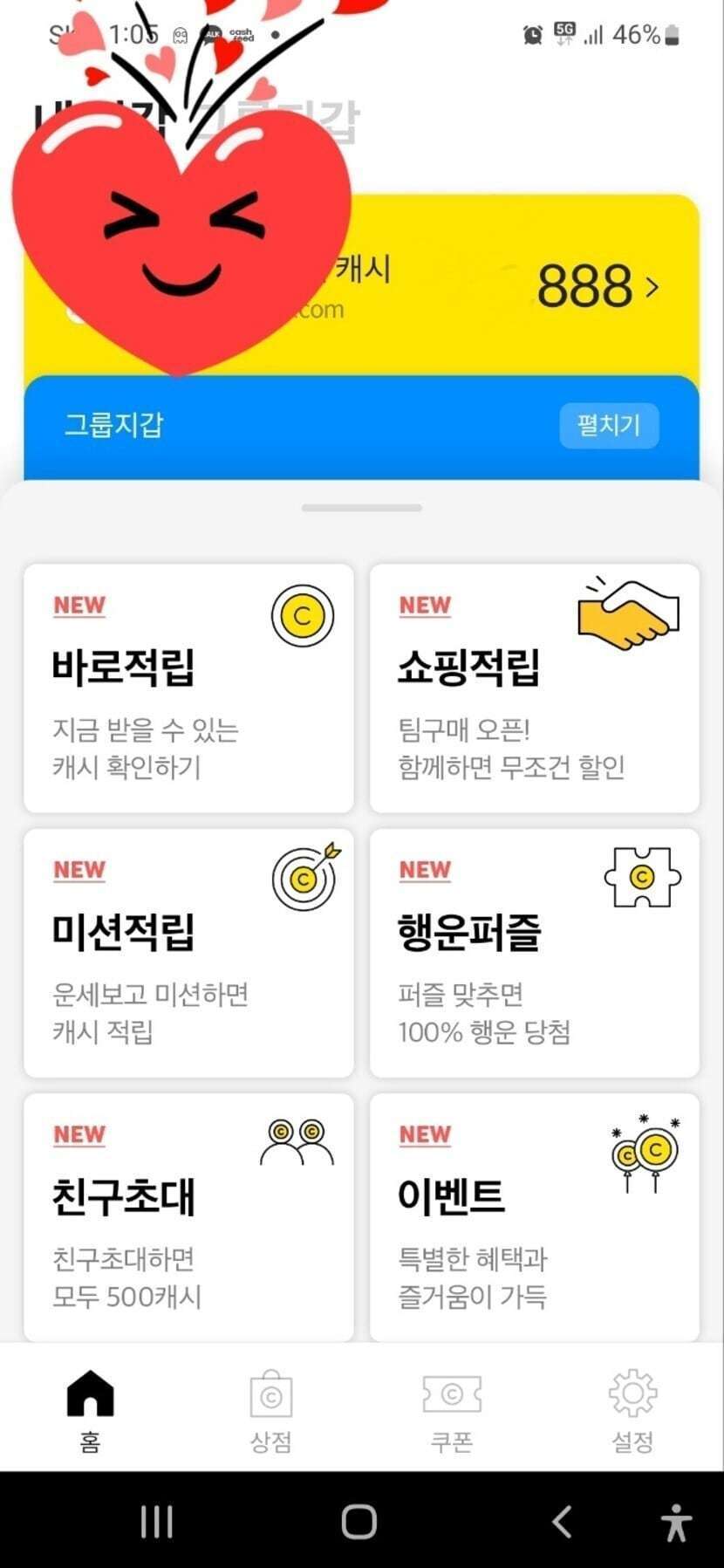The height and width of the screenshot is (1568, 724).
Task: Tap the system back button
Action: (x=563, y=1522)
